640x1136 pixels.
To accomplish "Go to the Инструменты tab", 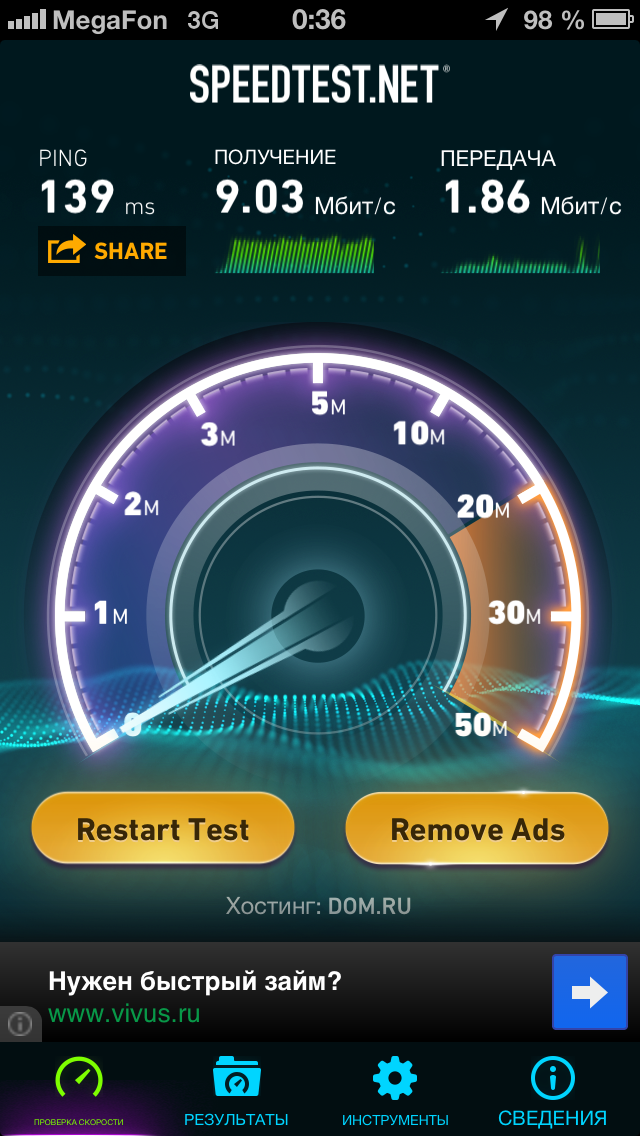I will (x=395, y=1090).
